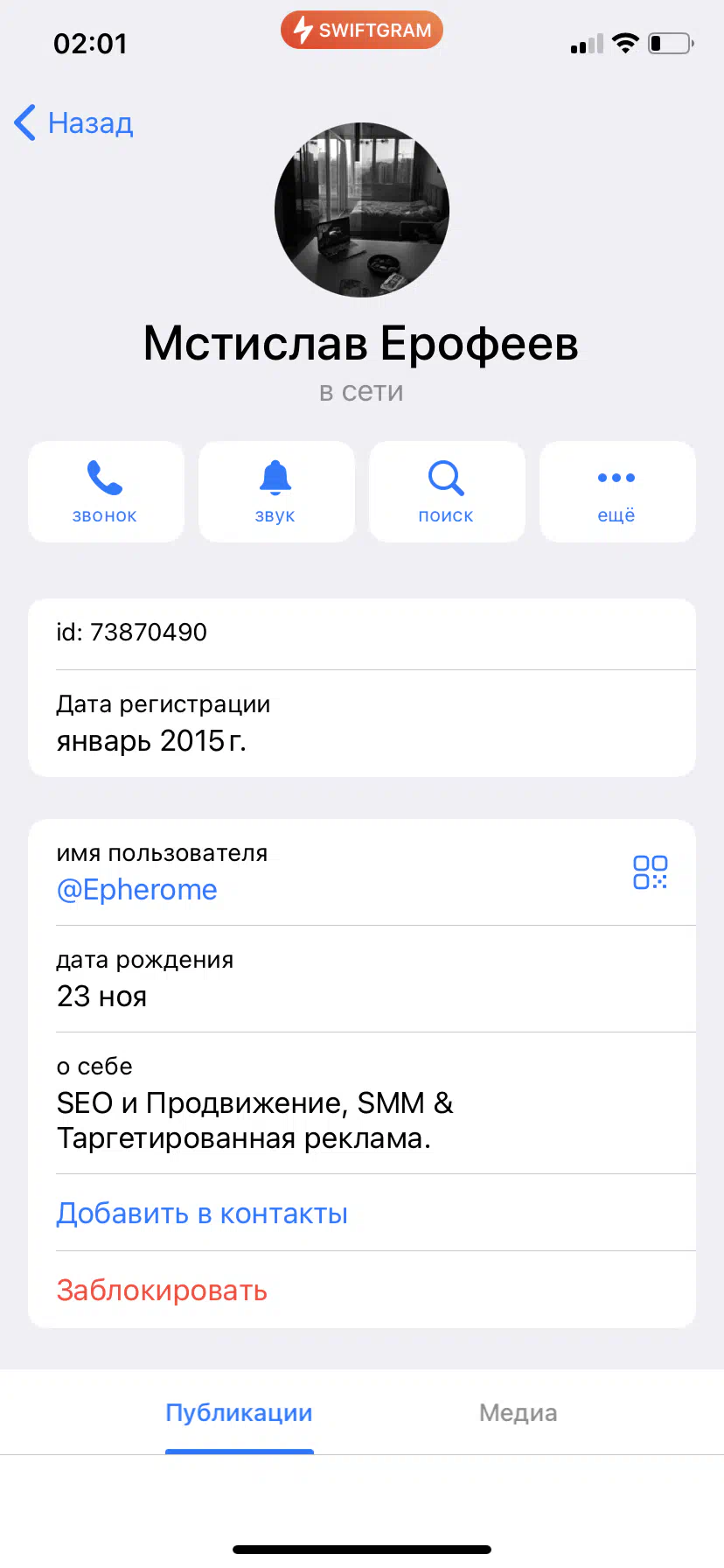The height and width of the screenshot is (1568, 724).
Task: Show the QR code for this username
Action: [650, 872]
